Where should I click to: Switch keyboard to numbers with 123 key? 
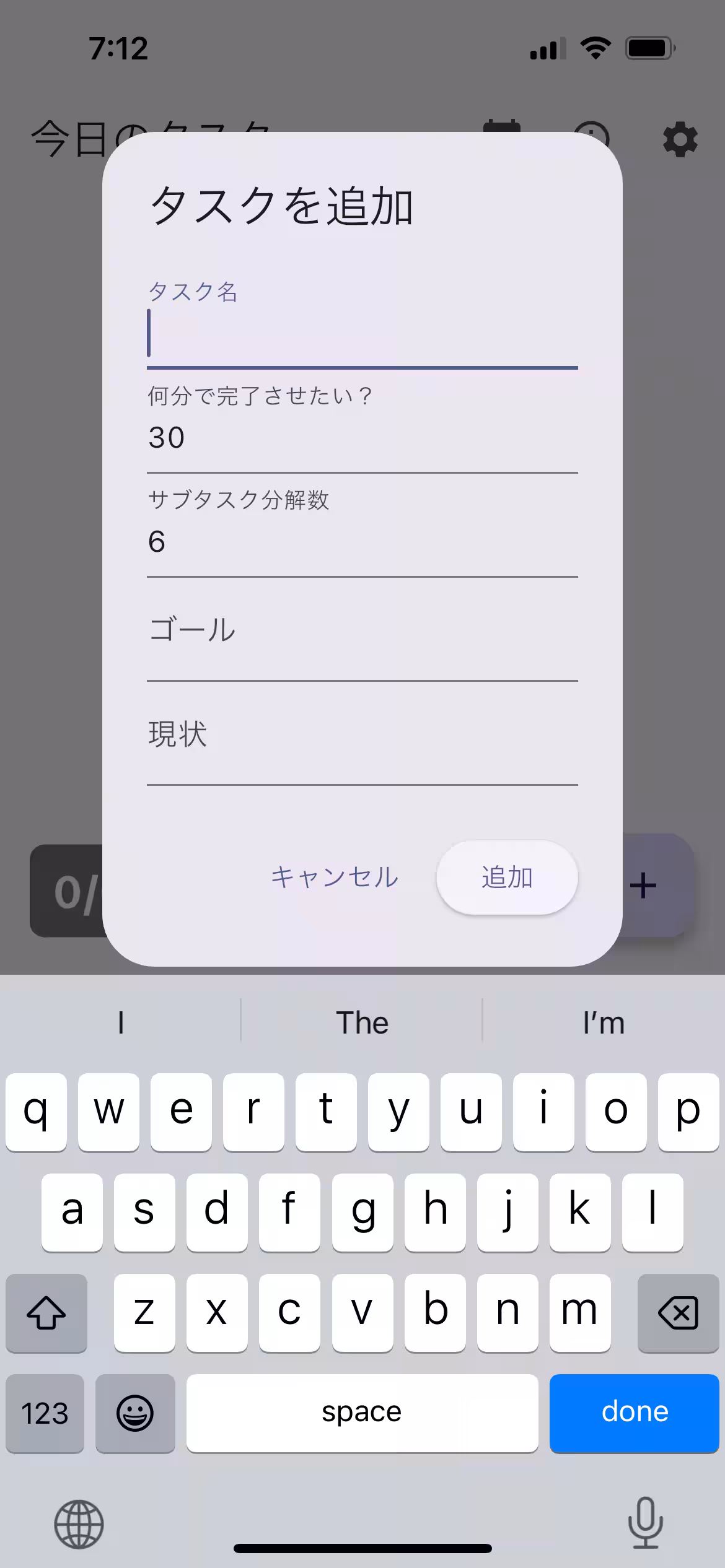[x=45, y=1413]
